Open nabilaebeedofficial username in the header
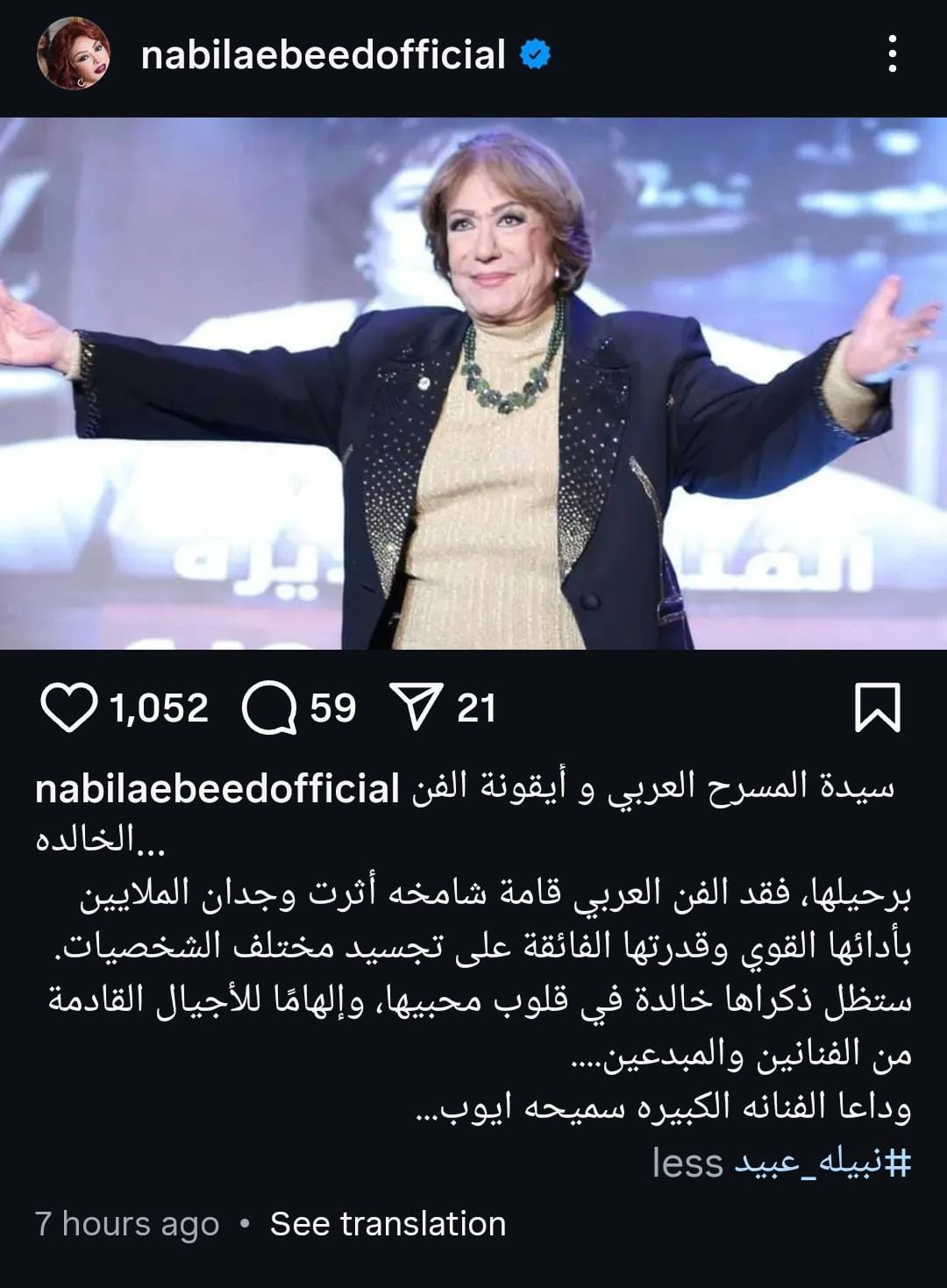Viewport: 947px width, 1288px height. [x=323, y=54]
